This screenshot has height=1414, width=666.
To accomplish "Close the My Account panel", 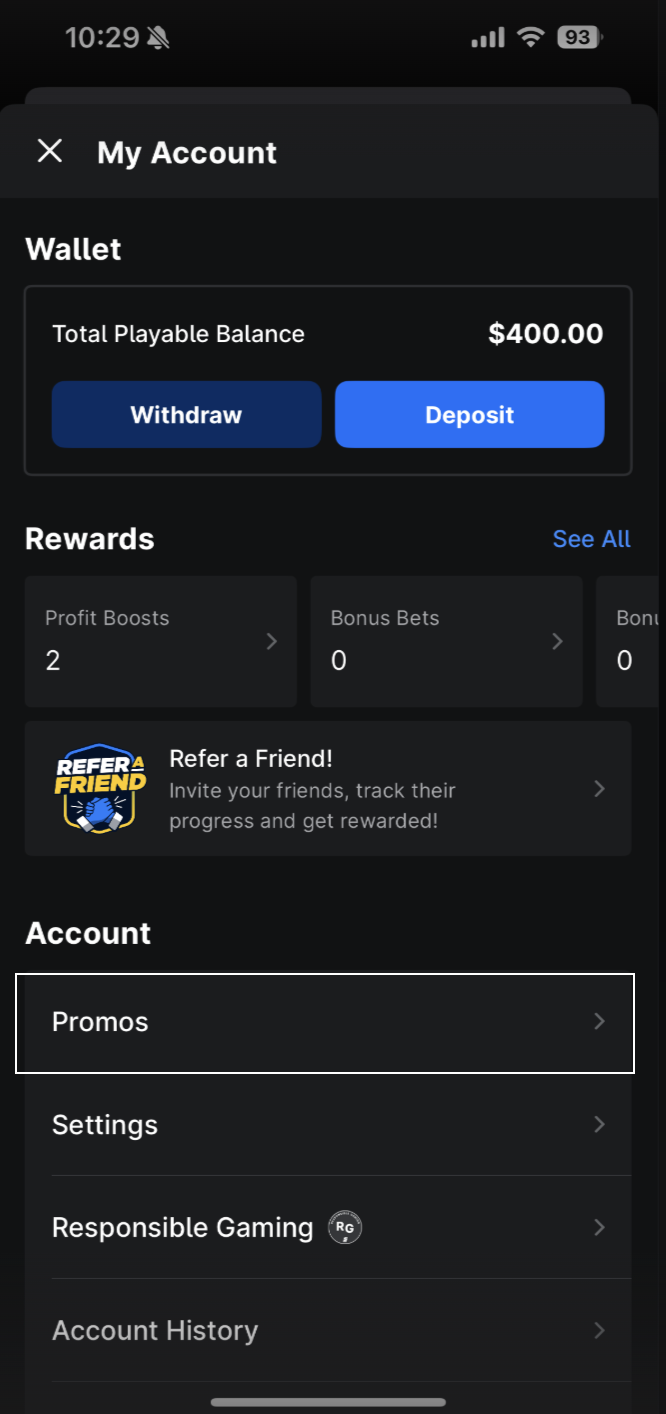I will coord(50,152).
